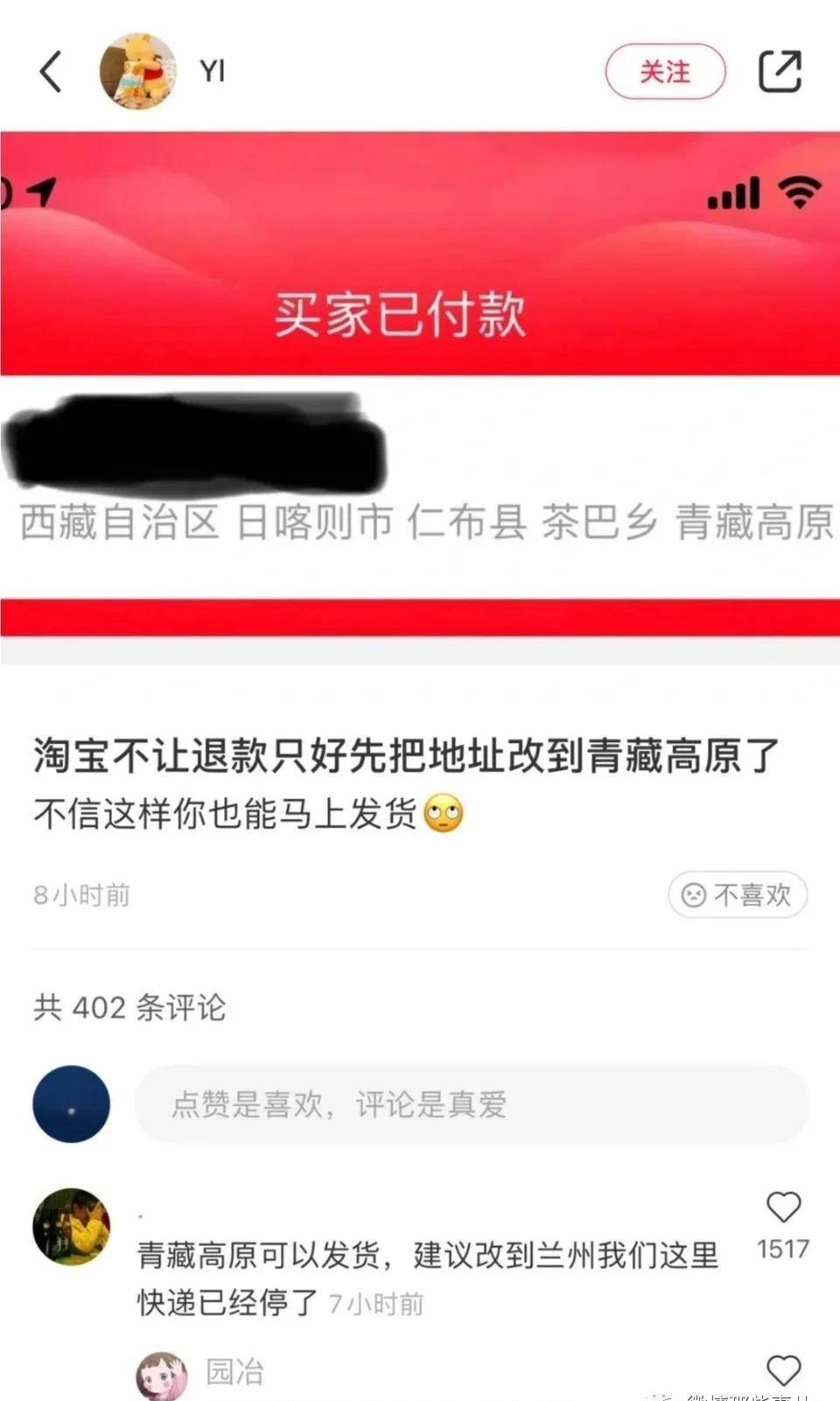Screen dimensions: 840x1401
Task: Tap the 关注 follow button
Action: pyautogui.click(x=665, y=71)
